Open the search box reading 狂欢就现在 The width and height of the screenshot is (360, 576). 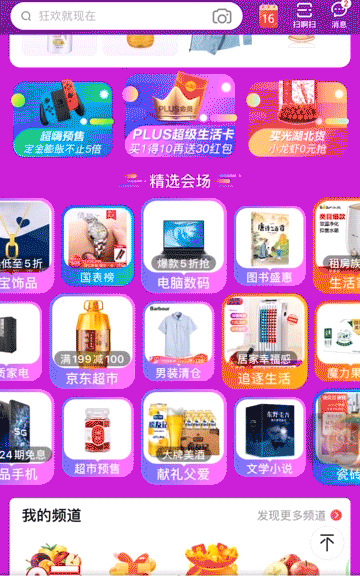[x=126, y=16]
